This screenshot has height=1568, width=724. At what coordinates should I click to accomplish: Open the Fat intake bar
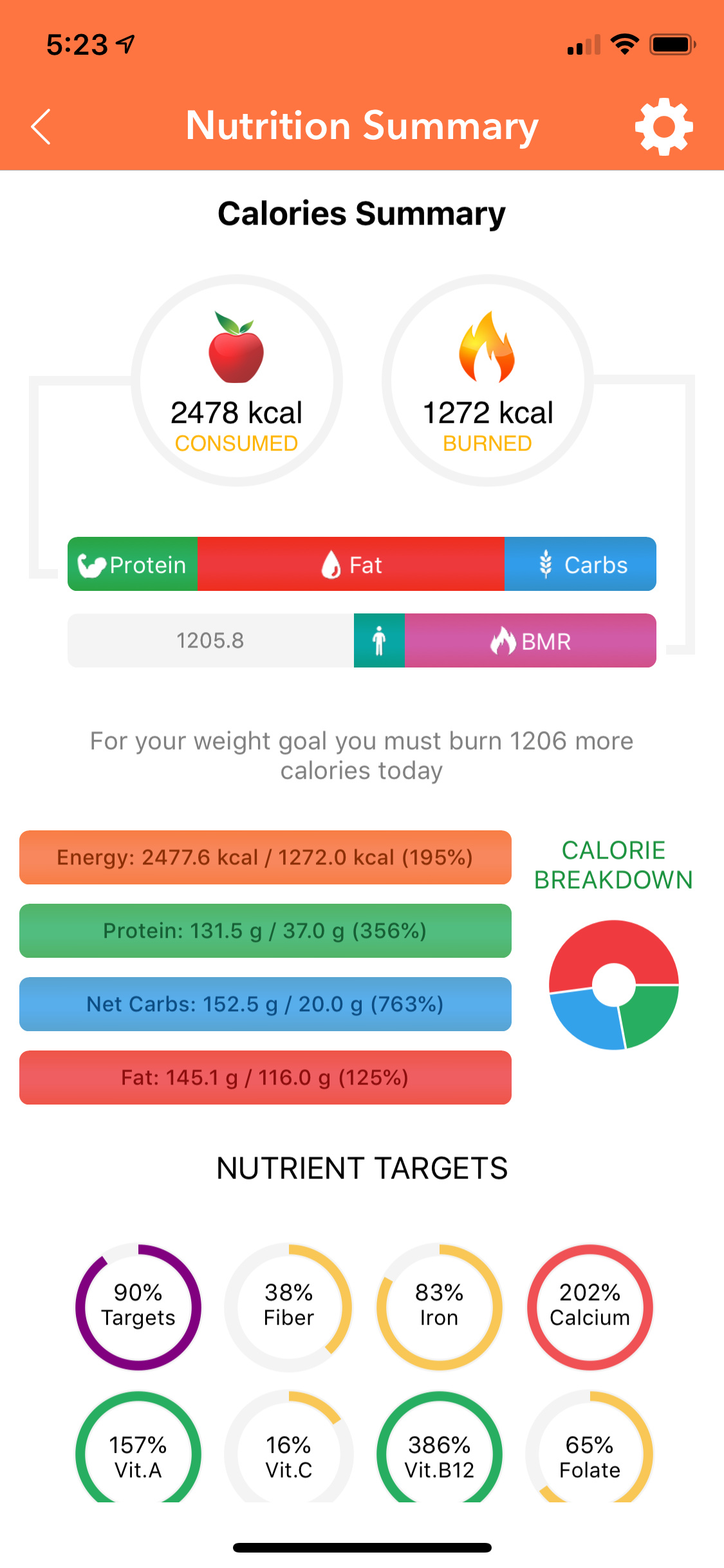(x=265, y=1078)
